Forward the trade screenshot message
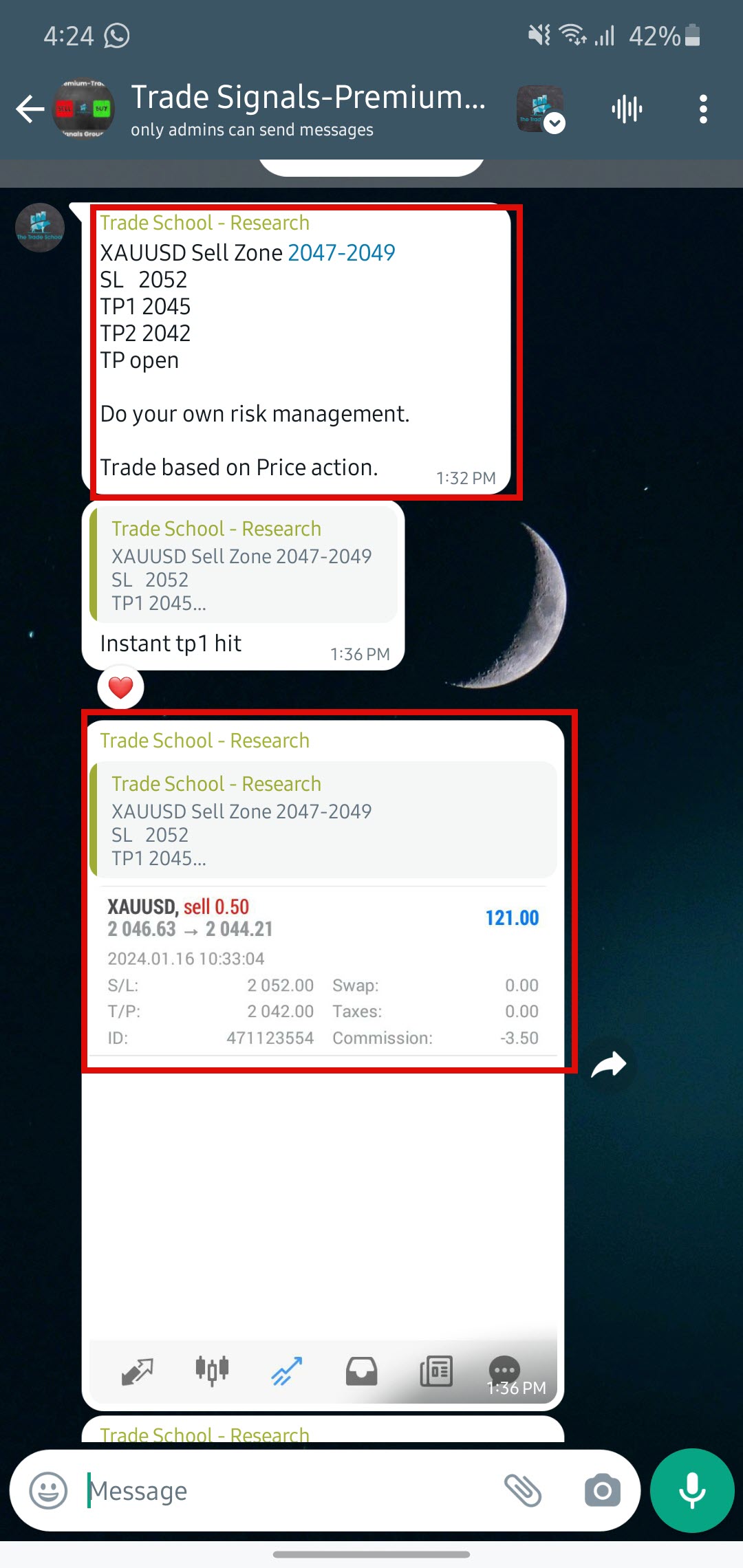This screenshot has width=743, height=1568. 610,1065
